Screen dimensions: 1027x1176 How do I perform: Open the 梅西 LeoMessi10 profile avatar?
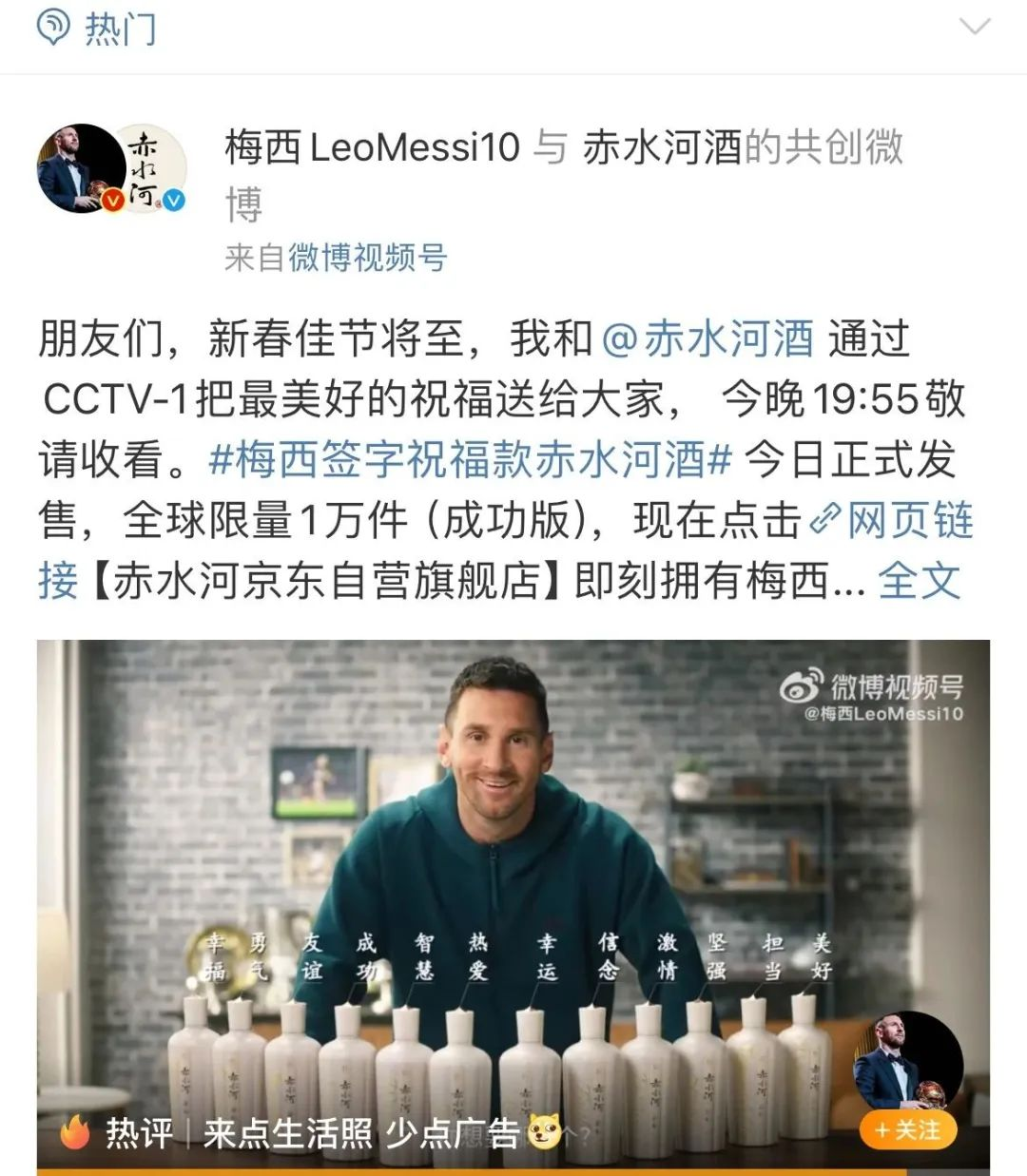(x=79, y=168)
